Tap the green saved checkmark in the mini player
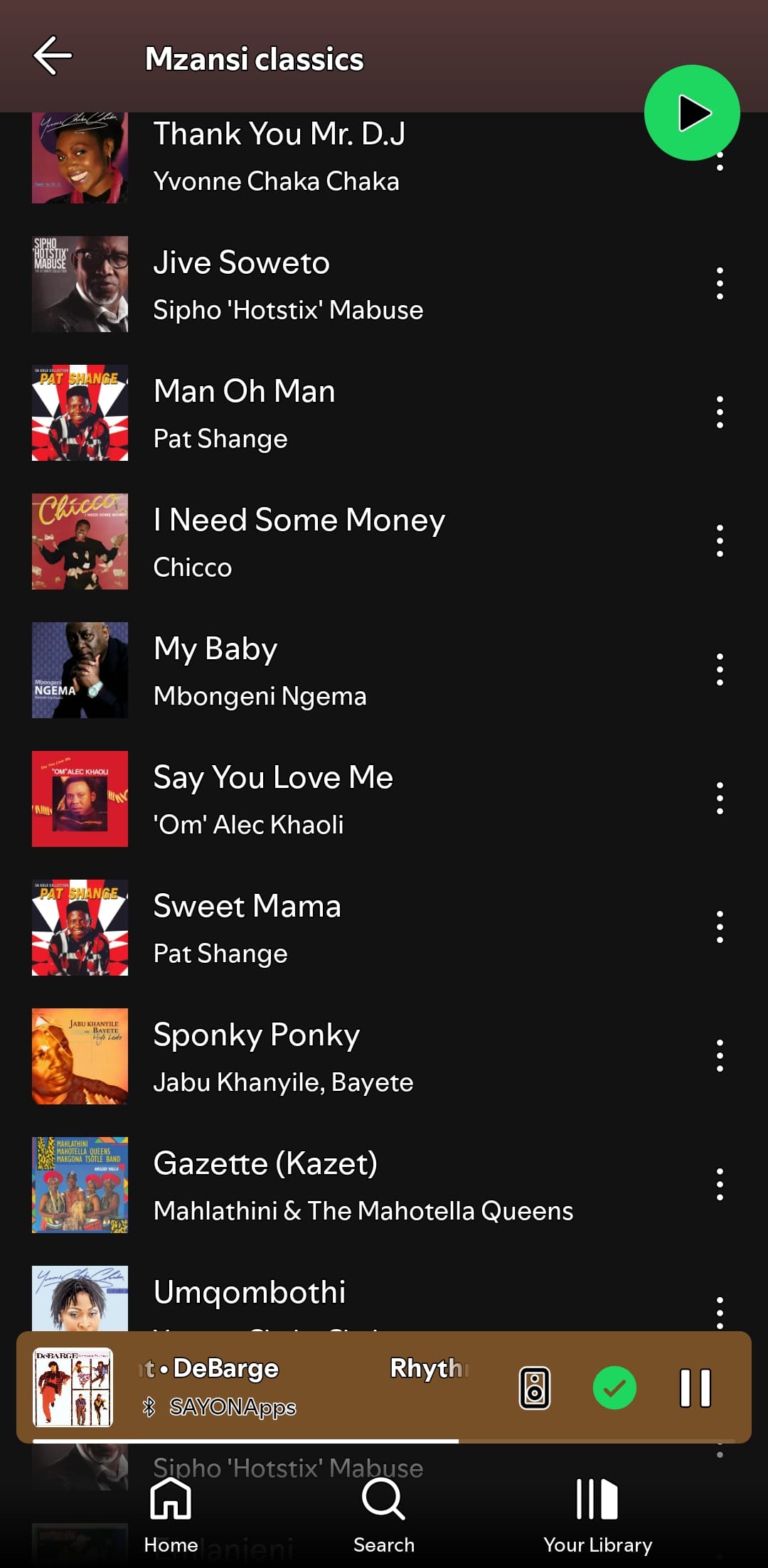768x1568 pixels. click(x=614, y=1388)
